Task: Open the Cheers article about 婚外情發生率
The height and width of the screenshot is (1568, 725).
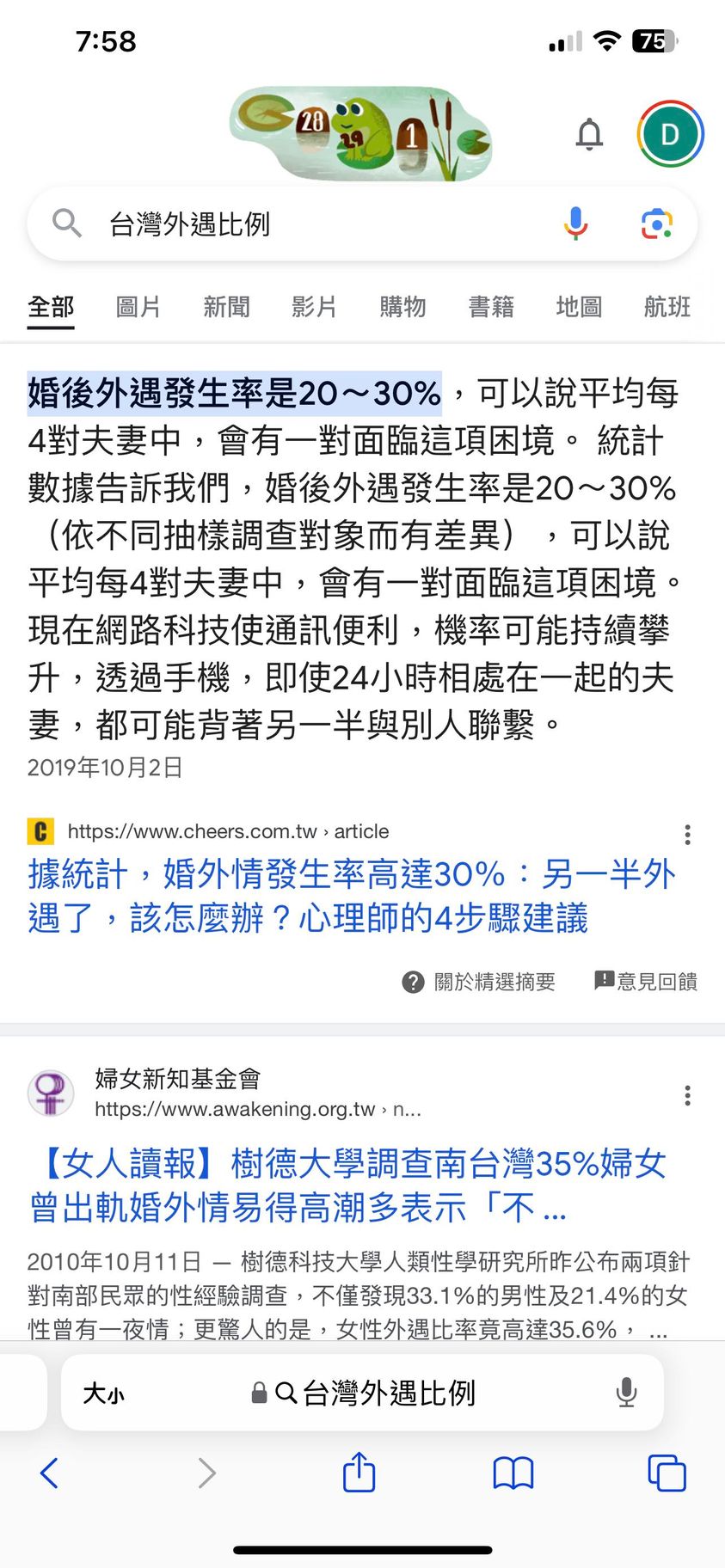Action: [351, 896]
